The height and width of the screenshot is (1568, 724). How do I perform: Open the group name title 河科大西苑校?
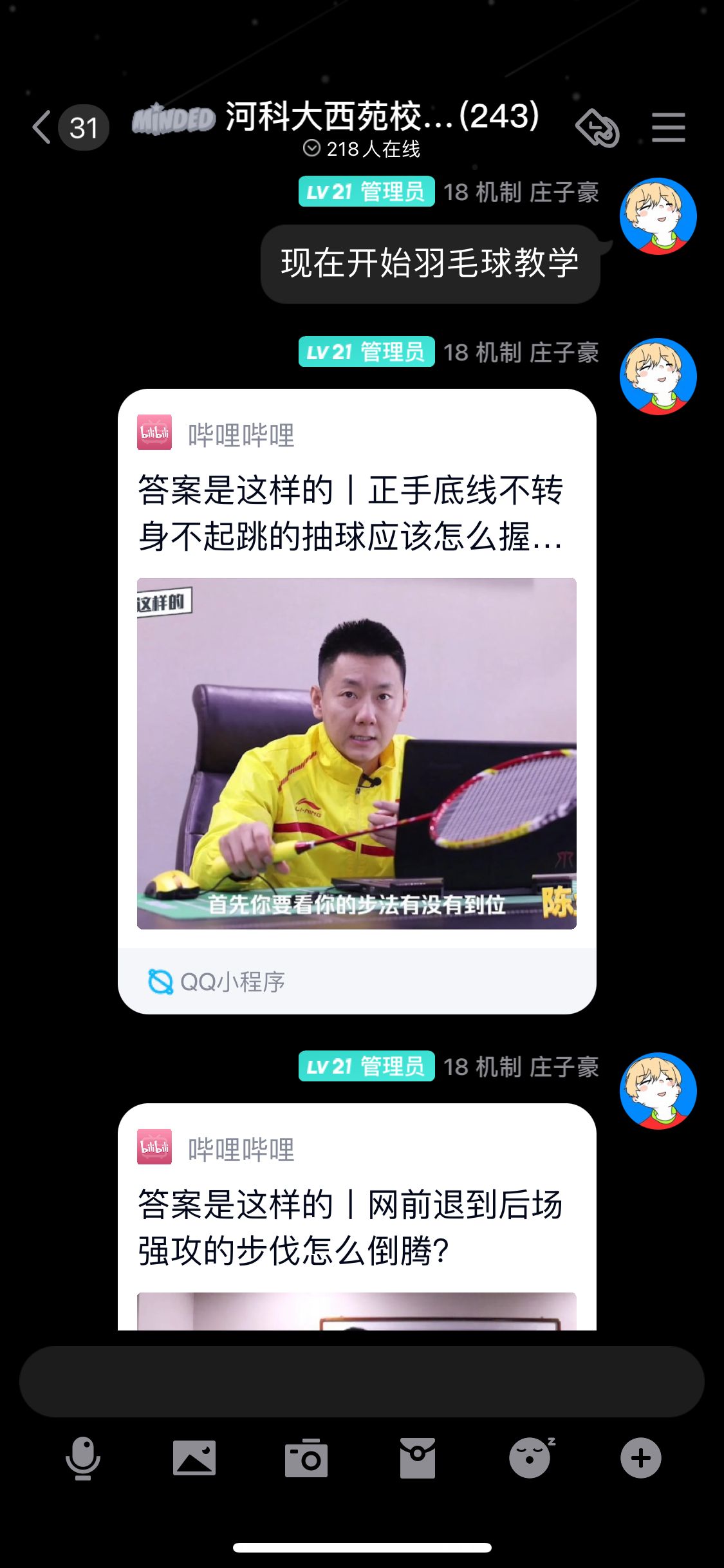coord(381,117)
